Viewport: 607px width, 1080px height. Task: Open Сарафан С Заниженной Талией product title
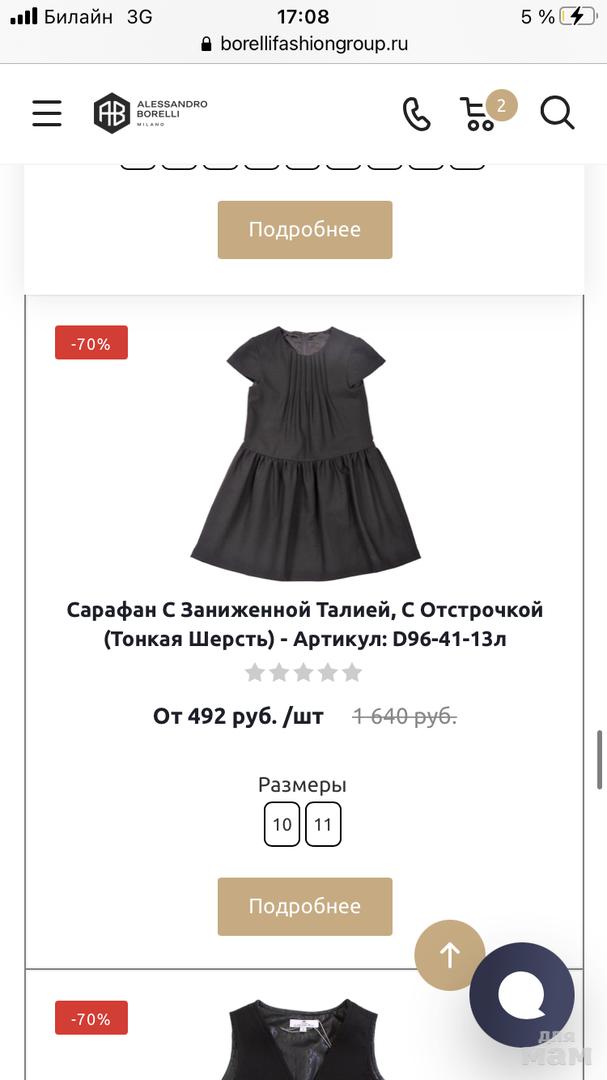tap(305, 624)
